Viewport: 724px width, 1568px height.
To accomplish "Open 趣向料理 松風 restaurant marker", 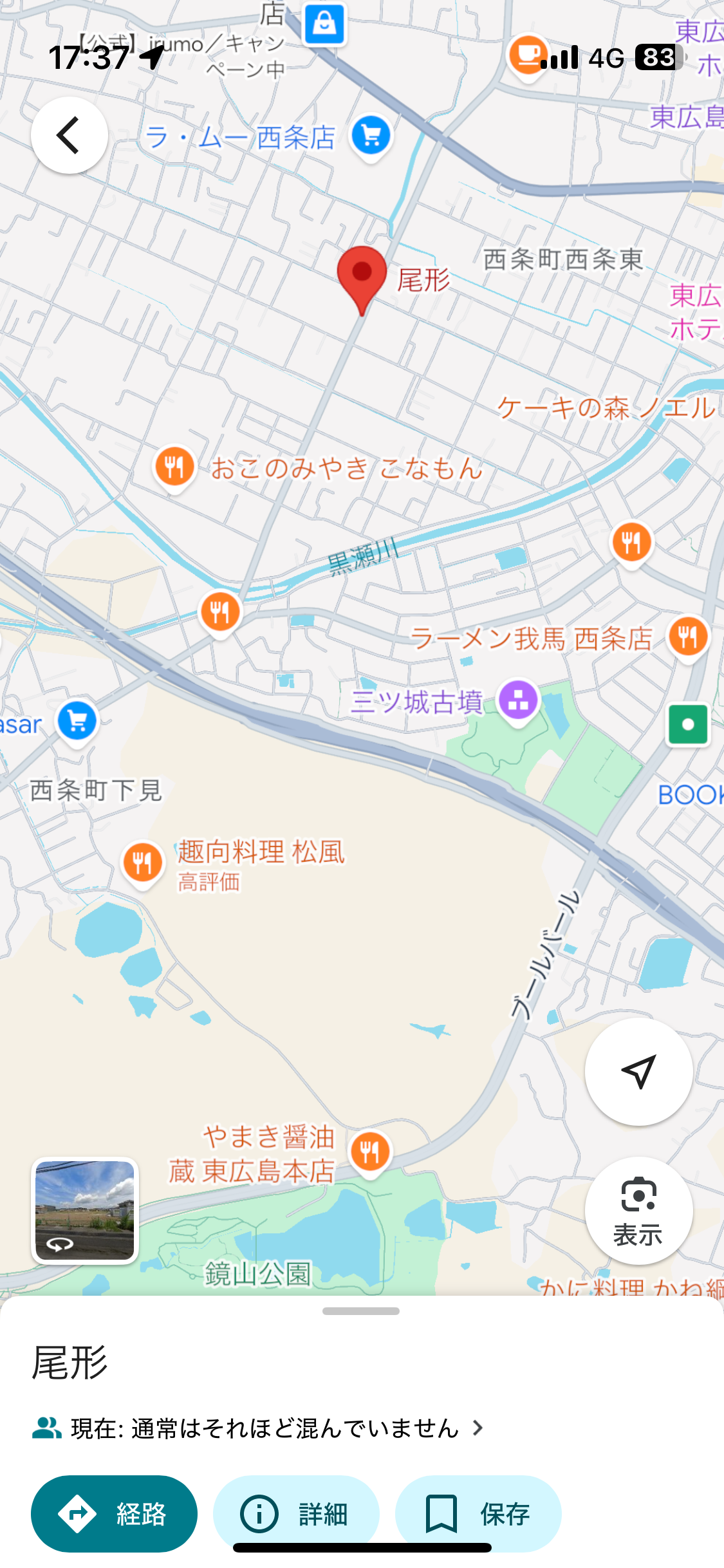I will (142, 864).
